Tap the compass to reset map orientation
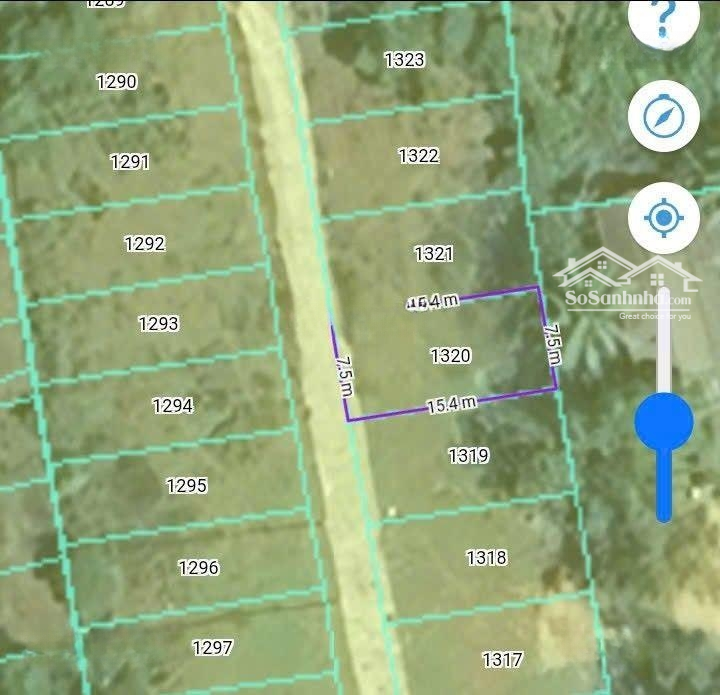This screenshot has height=695, width=720. (663, 118)
